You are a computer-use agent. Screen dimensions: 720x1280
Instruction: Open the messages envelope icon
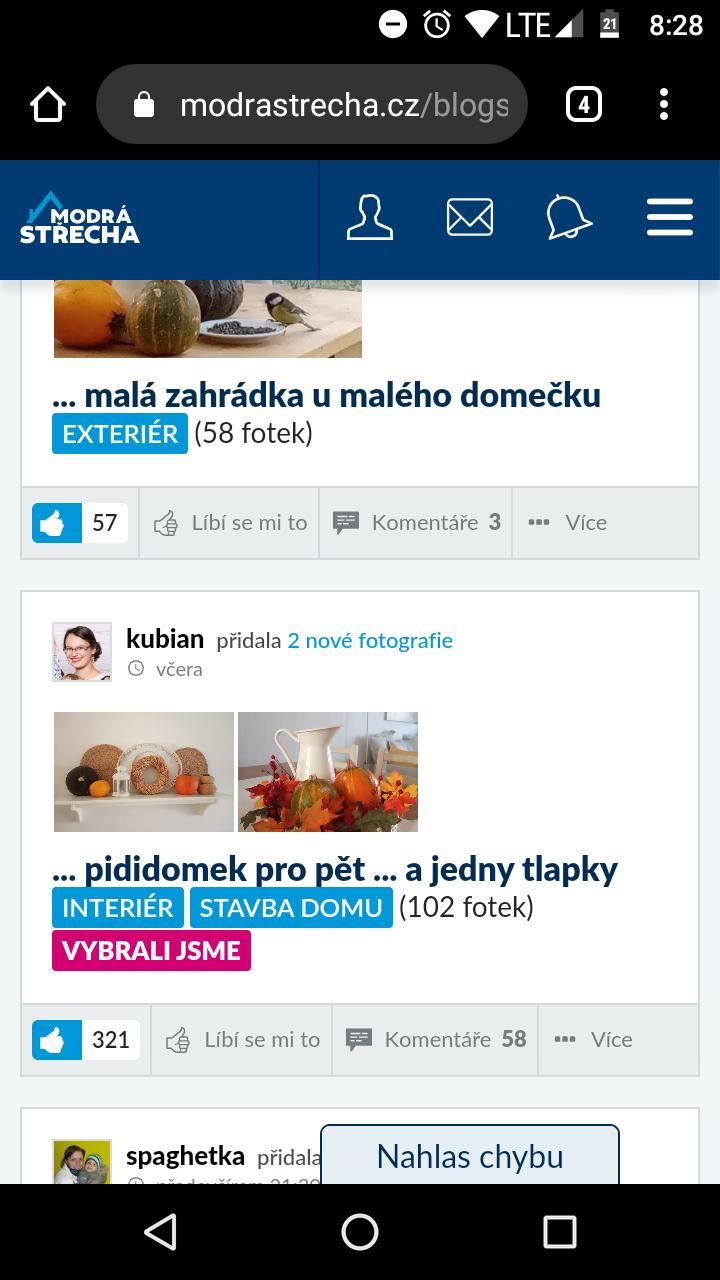470,218
